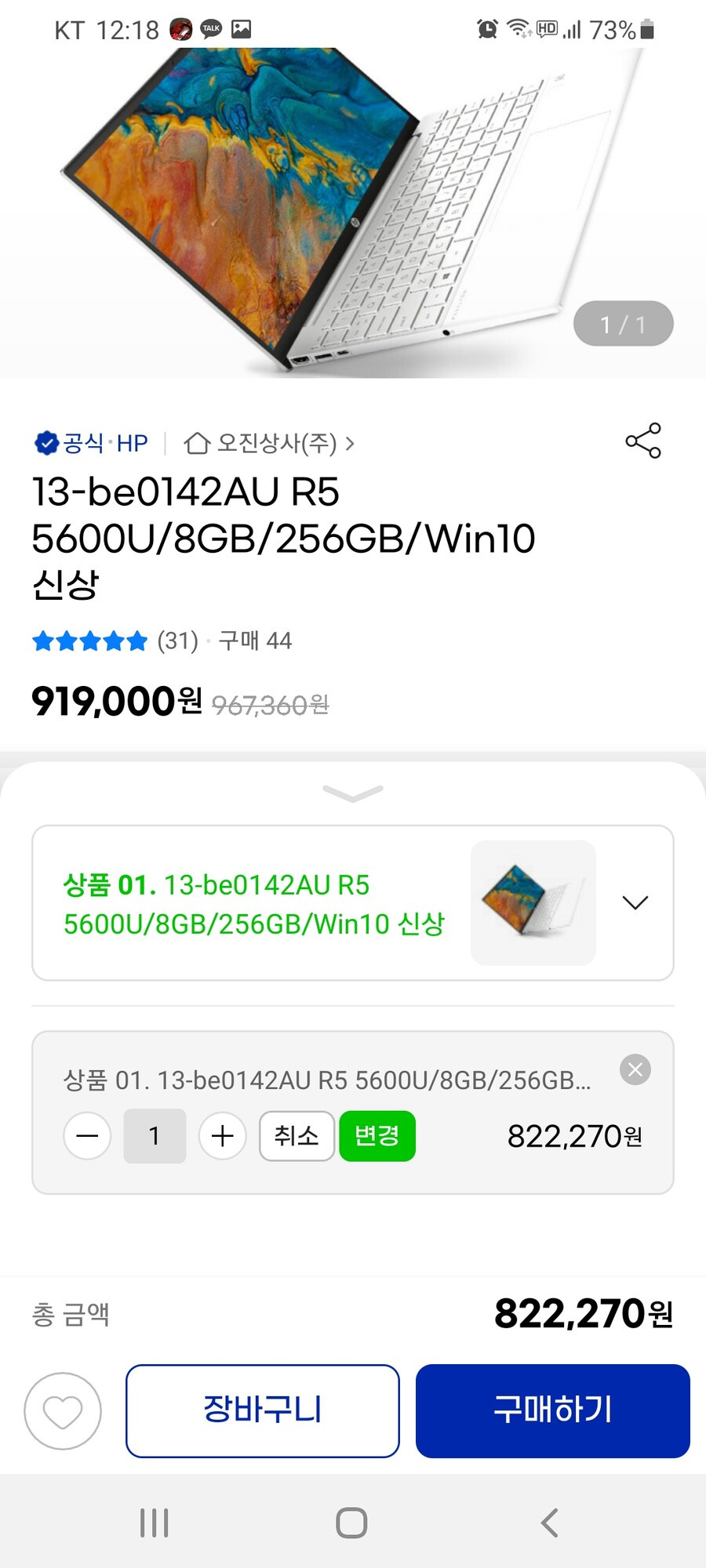Increase the quantity with plus button
The height and width of the screenshot is (1568, 706).
(x=223, y=1136)
